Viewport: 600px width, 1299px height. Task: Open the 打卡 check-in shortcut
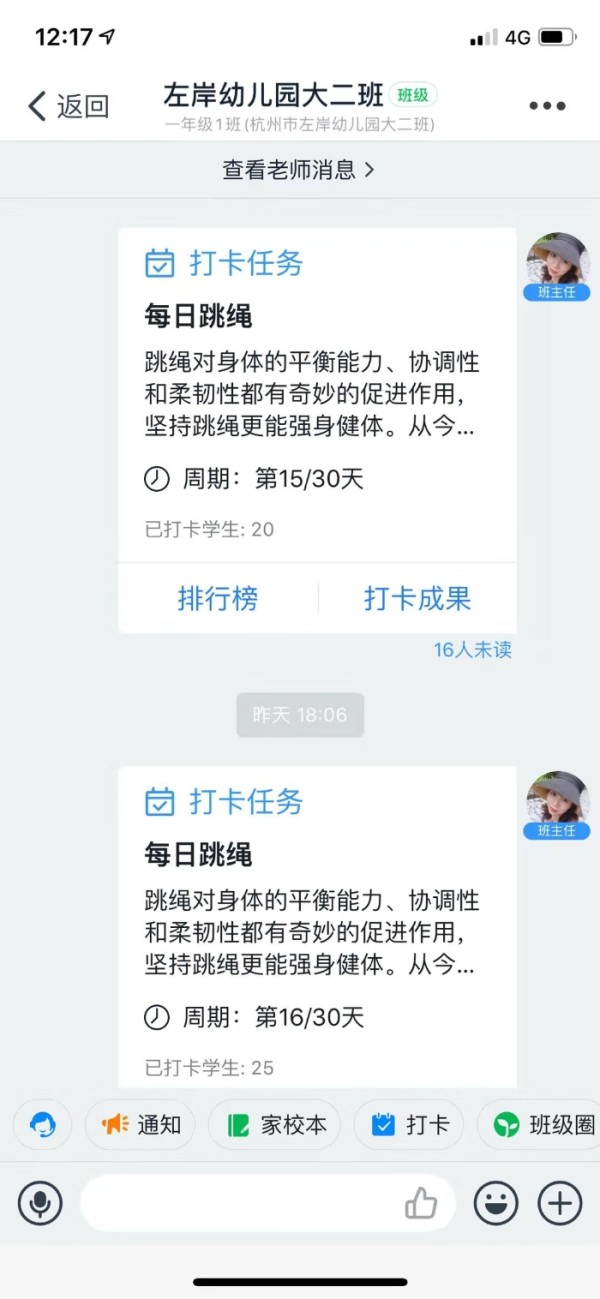[x=408, y=1125]
